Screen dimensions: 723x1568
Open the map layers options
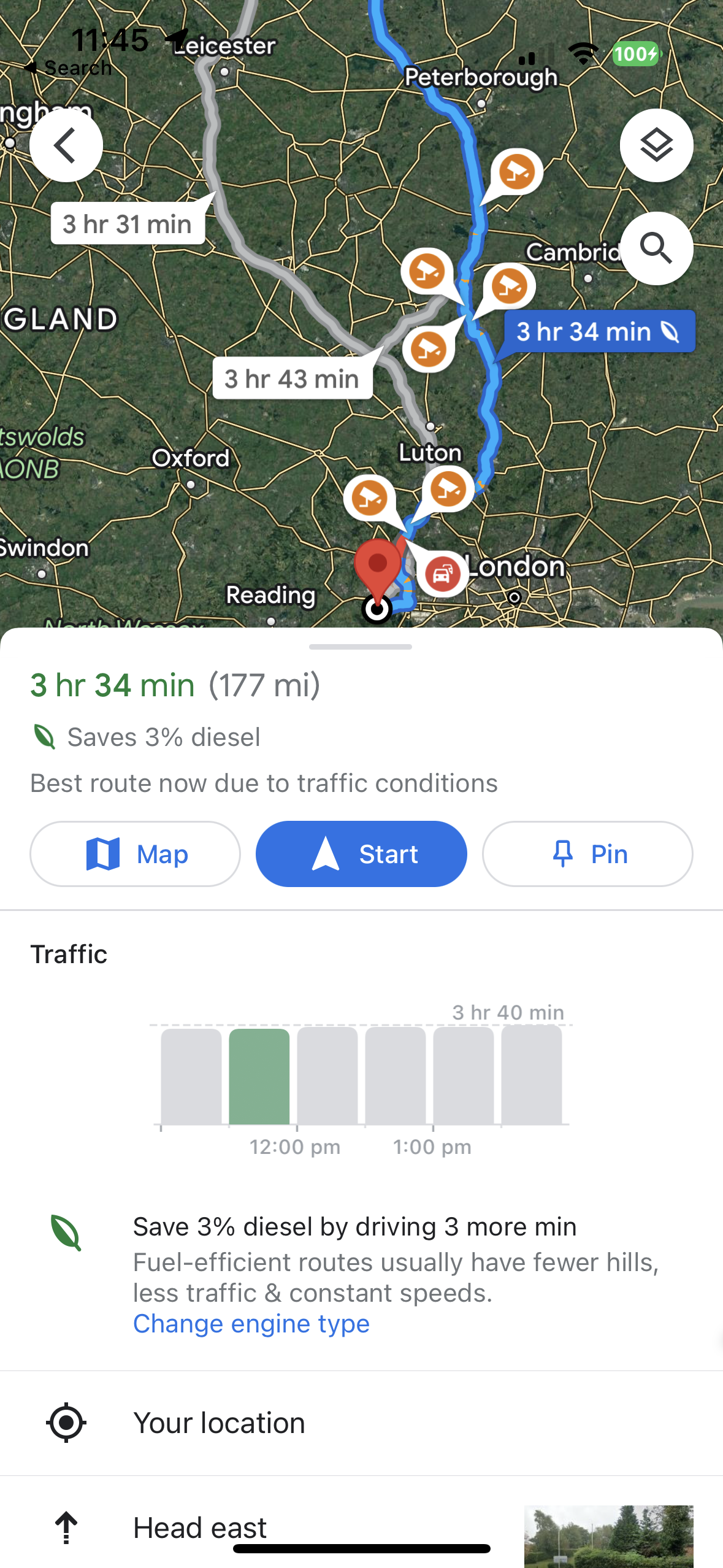point(656,146)
